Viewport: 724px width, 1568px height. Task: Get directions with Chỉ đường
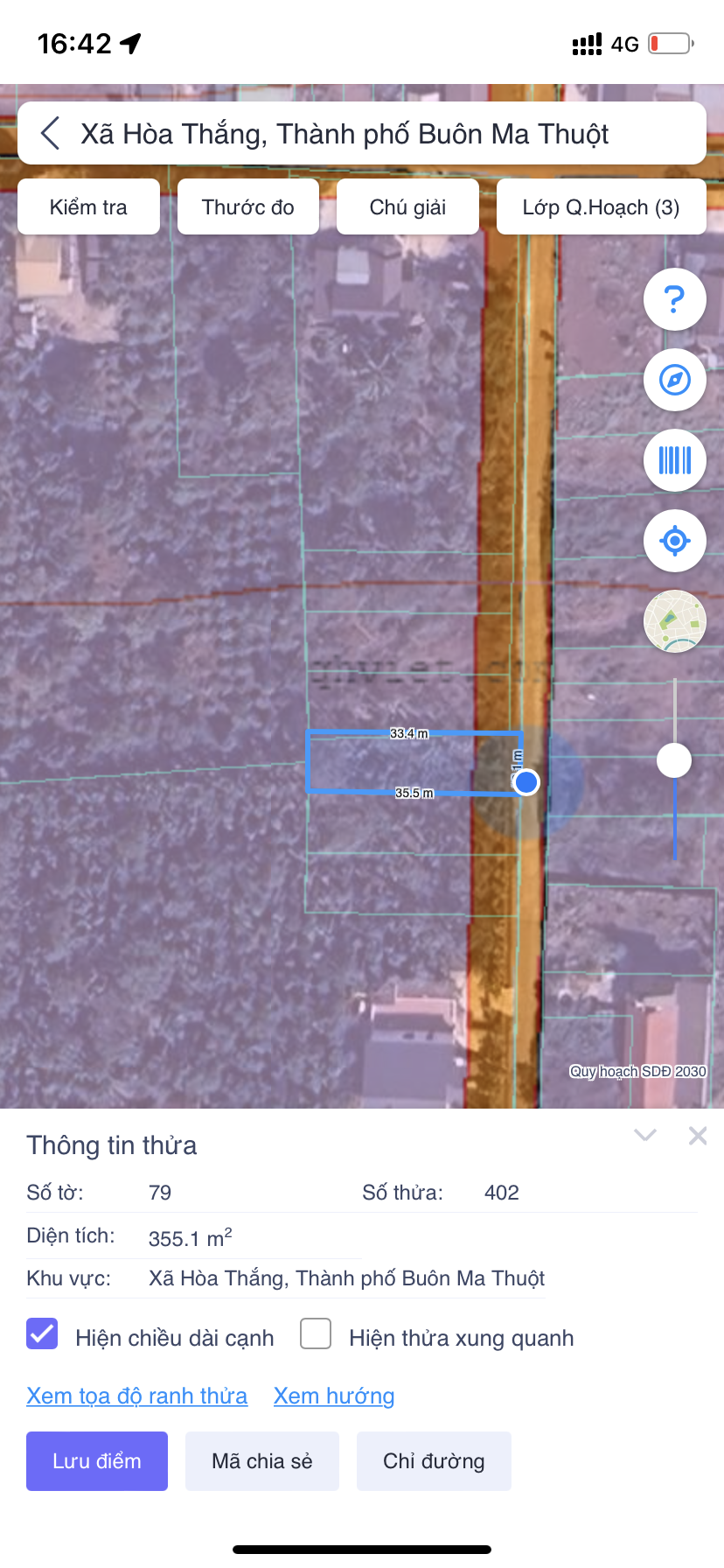point(434,1461)
